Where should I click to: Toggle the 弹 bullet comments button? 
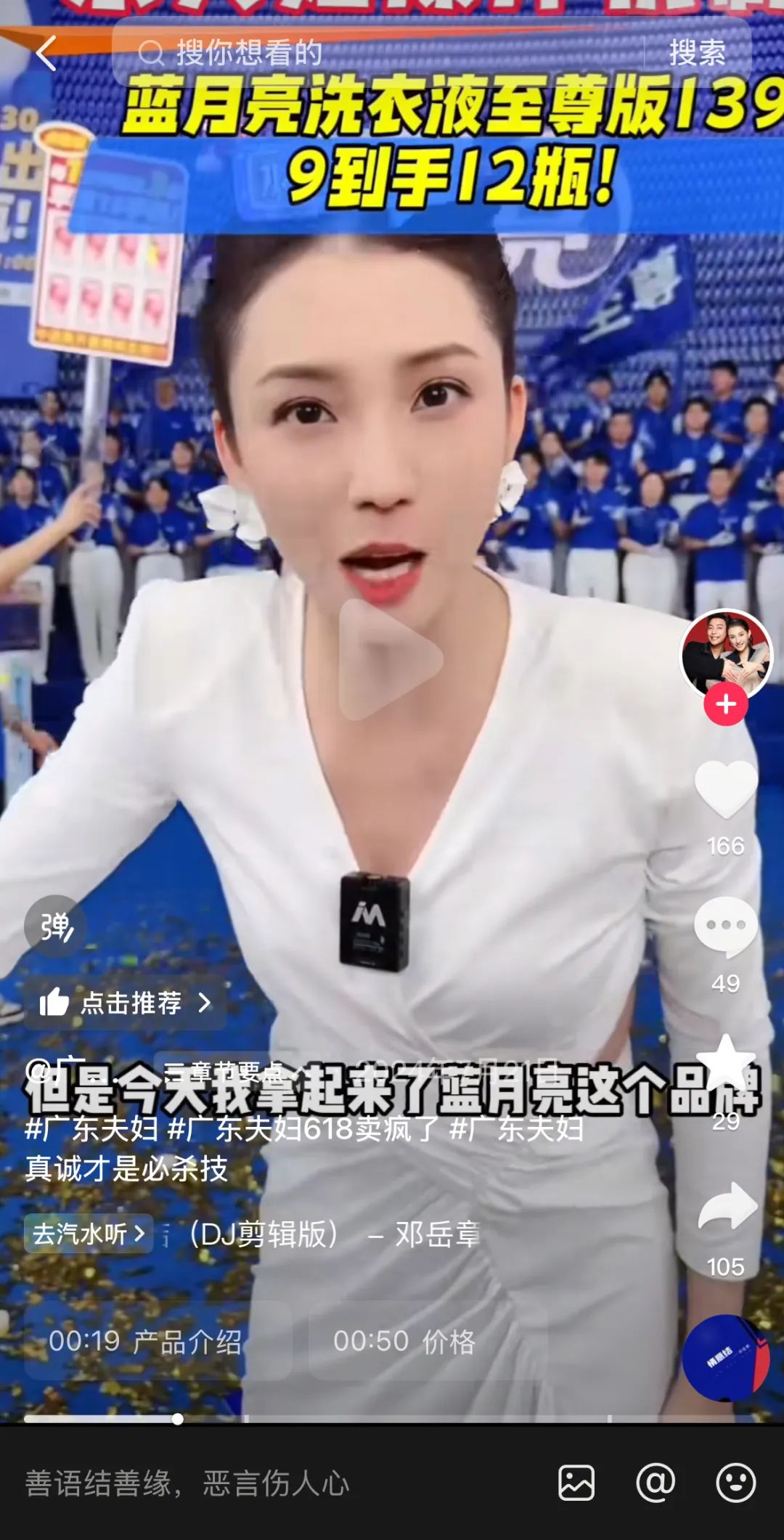(55, 927)
